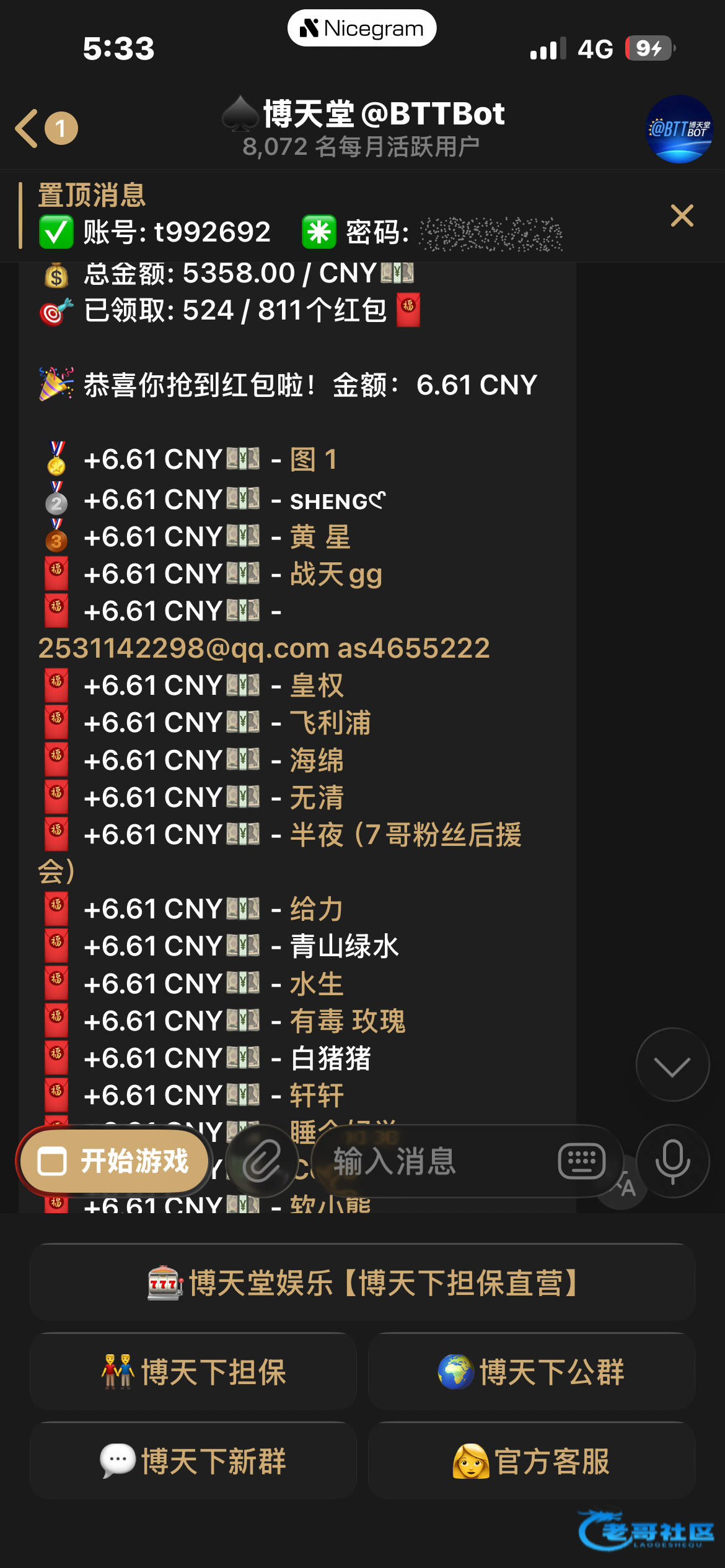Toggle the bot keyboard icon
The width and height of the screenshot is (725, 1568).
tap(581, 1161)
